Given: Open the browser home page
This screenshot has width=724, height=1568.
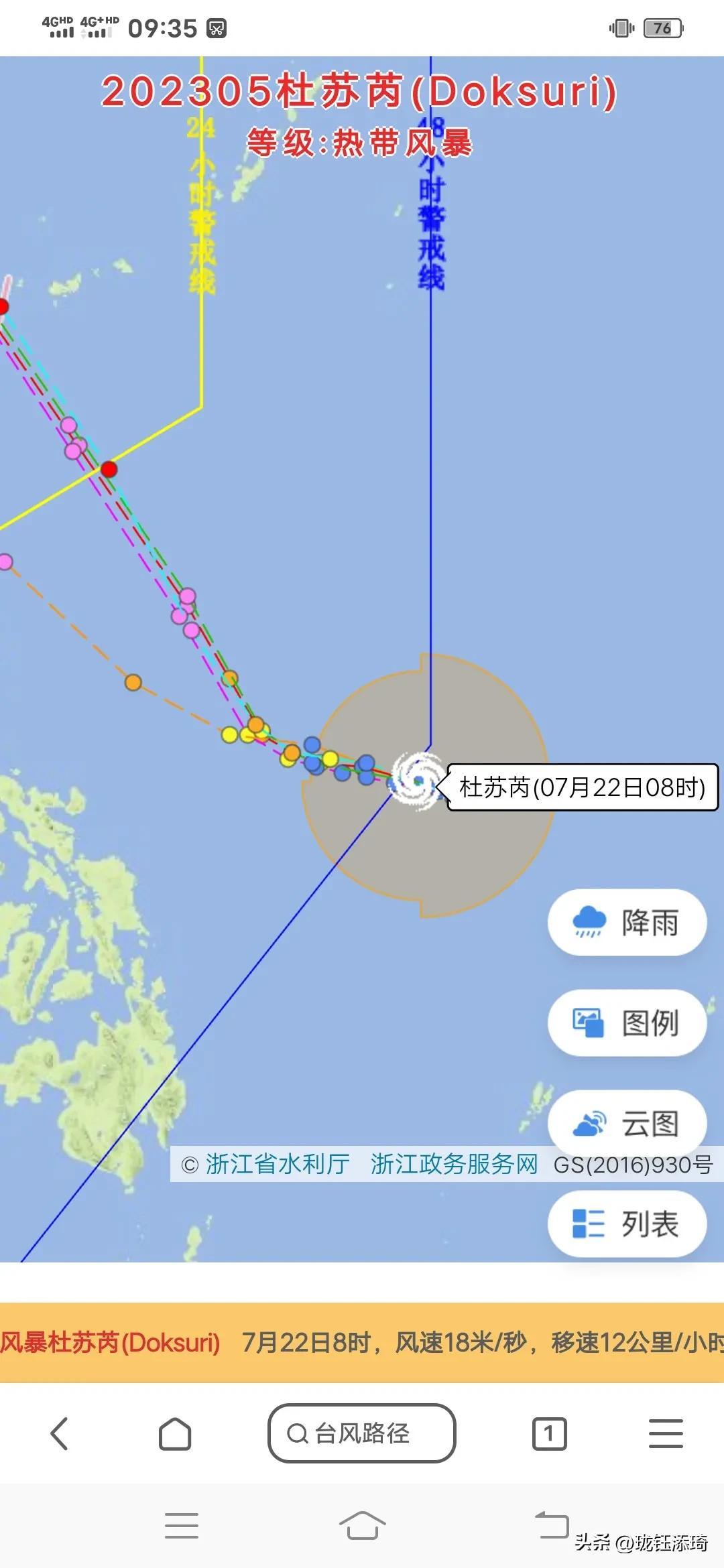Looking at the screenshot, I should 175,1433.
